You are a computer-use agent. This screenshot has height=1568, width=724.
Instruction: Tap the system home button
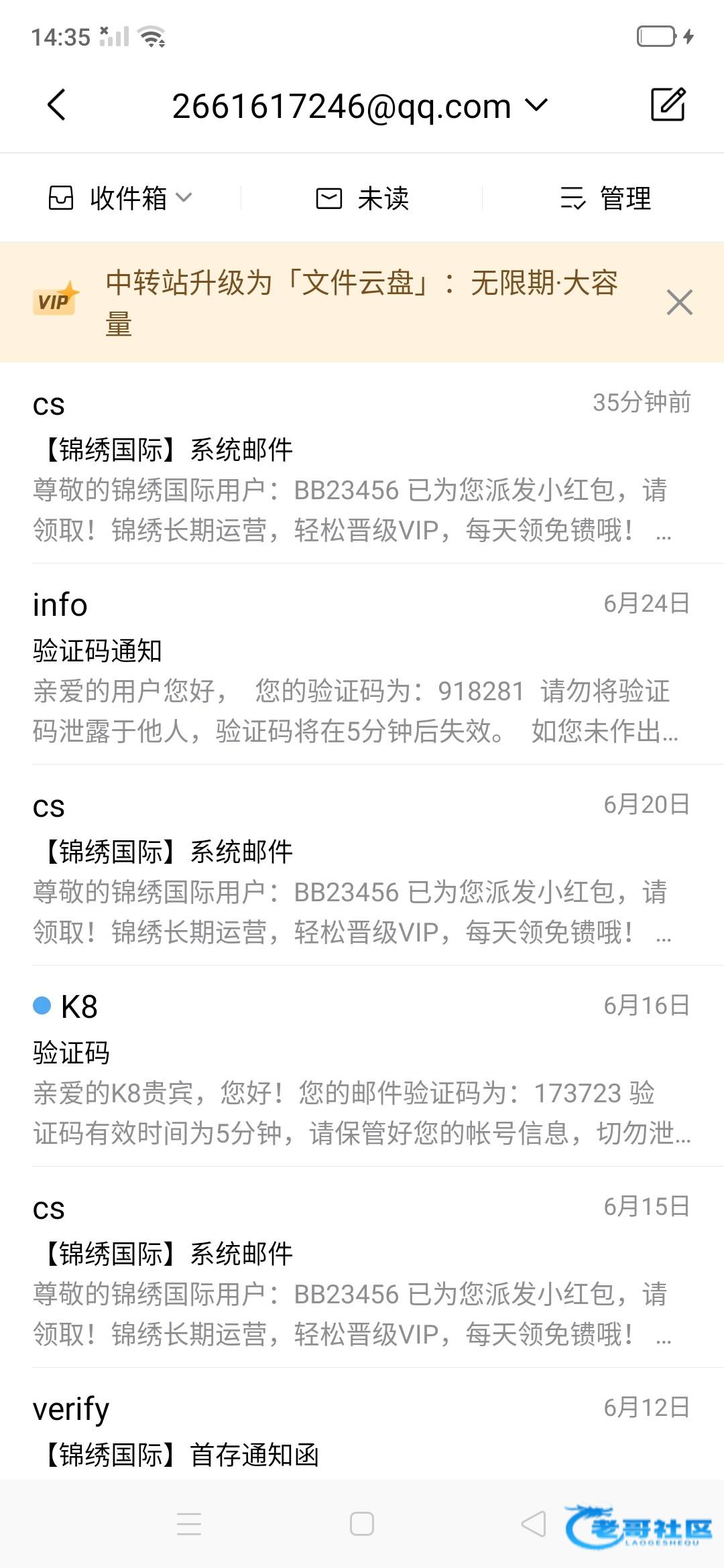click(362, 1524)
